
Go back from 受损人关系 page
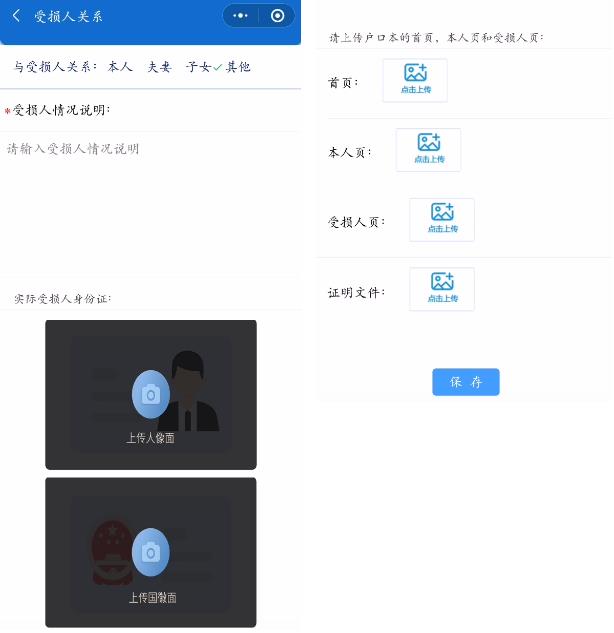pos(16,16)
